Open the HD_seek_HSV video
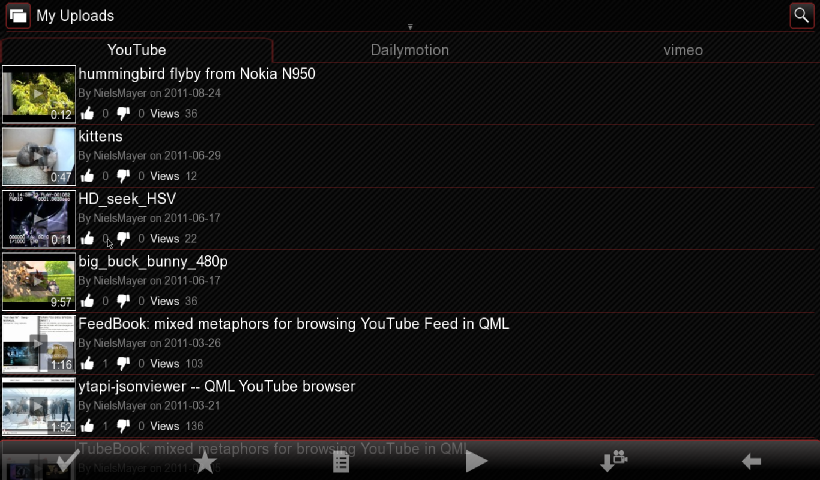Viewport: 820px width, 480px height. click(127, 199)
